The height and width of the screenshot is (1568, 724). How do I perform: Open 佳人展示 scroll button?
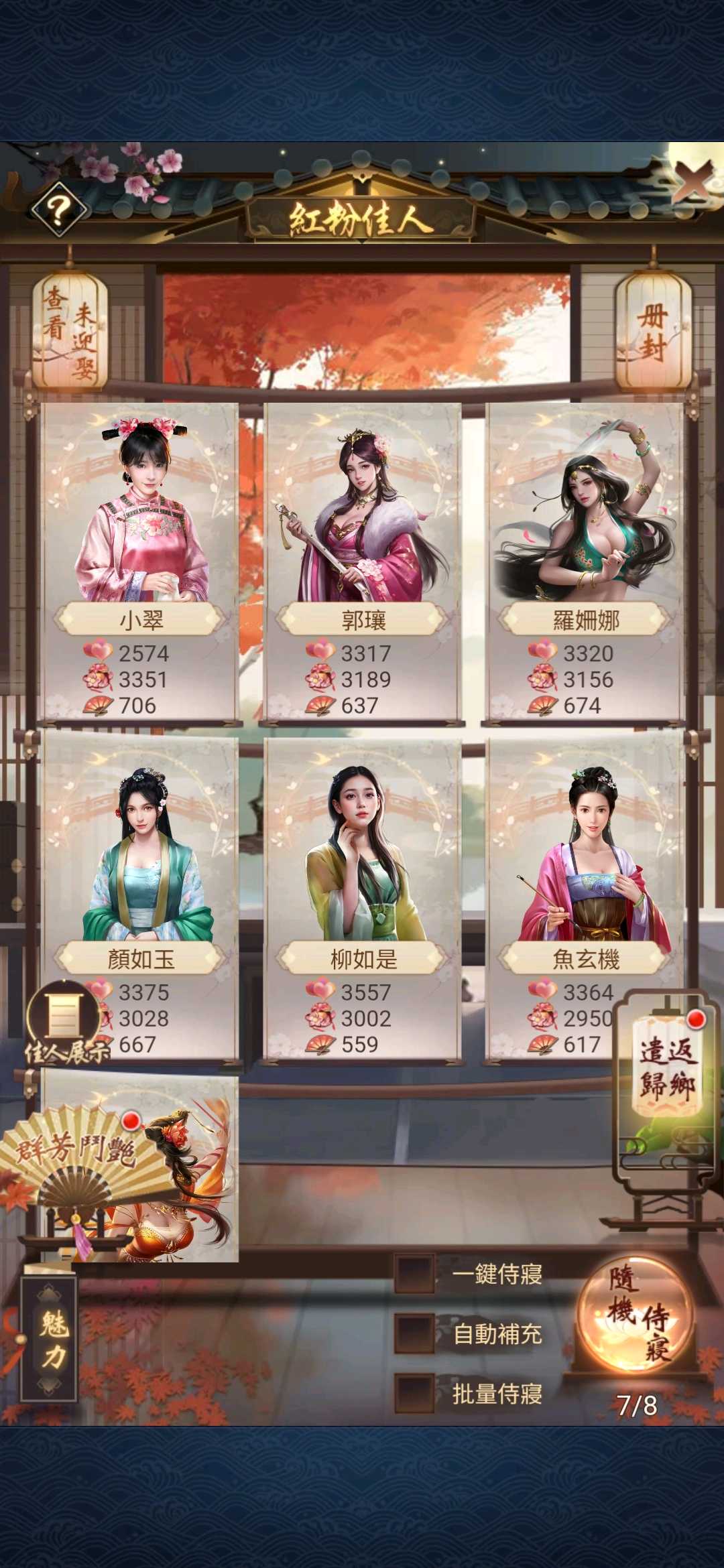(64, 1022)
